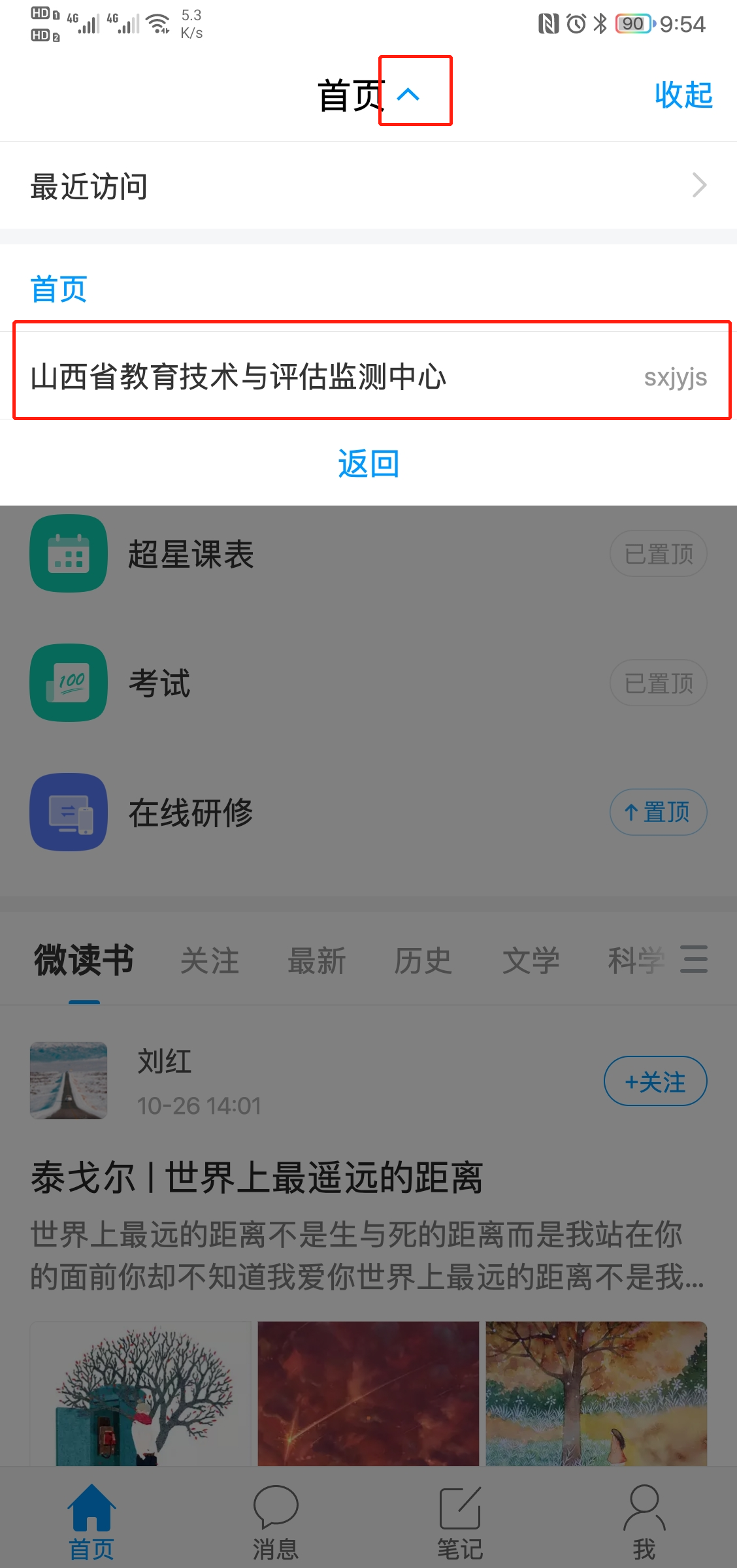Read the article 泰戈尔 | 世界上最遥远的距离
The width and height of the screenshot is (737, 1568).
click(257, 1178)
